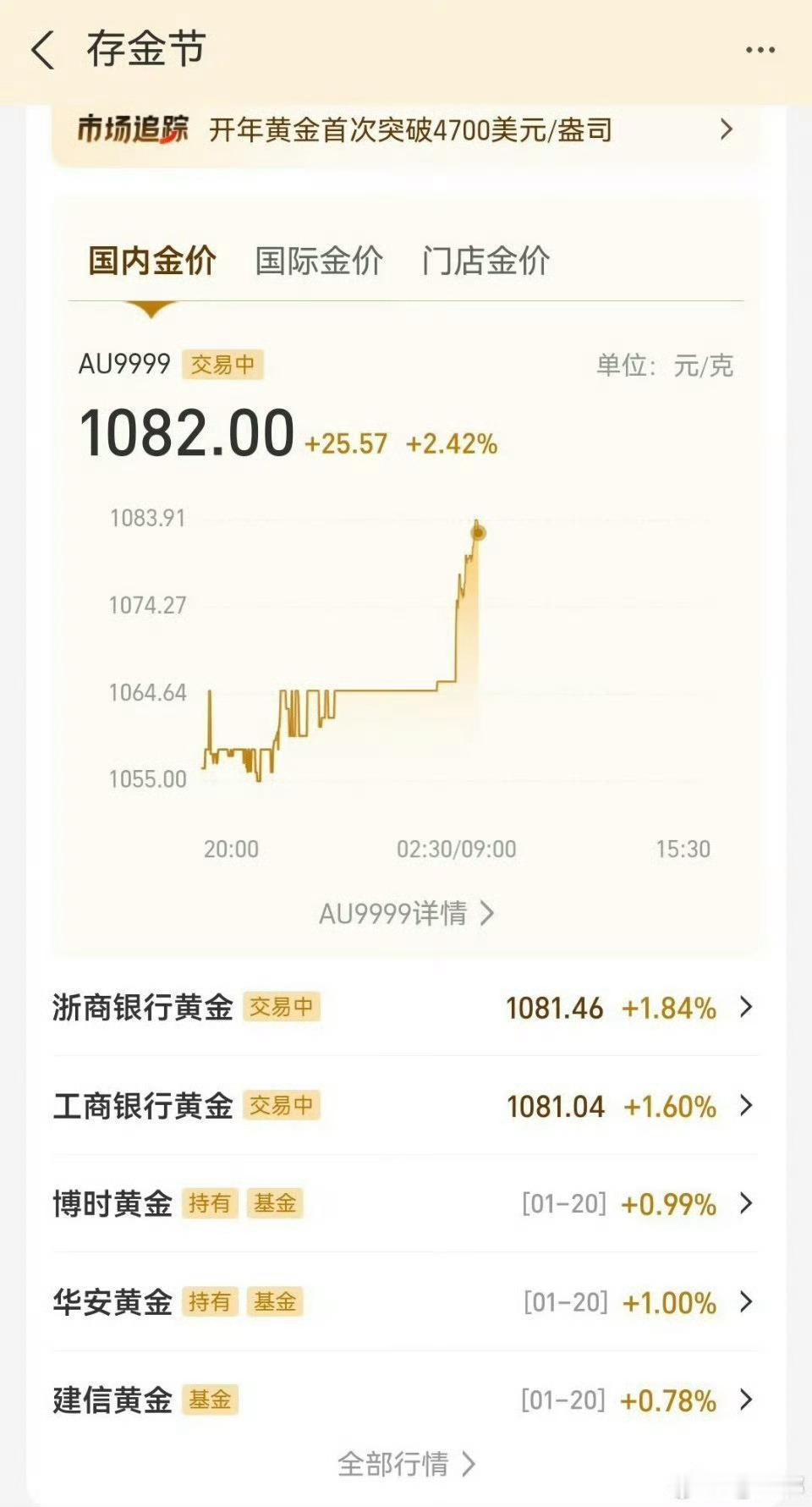Open the more options ellipsis menu
Screen dimensions: 812x1507
(x=762, y=48)
